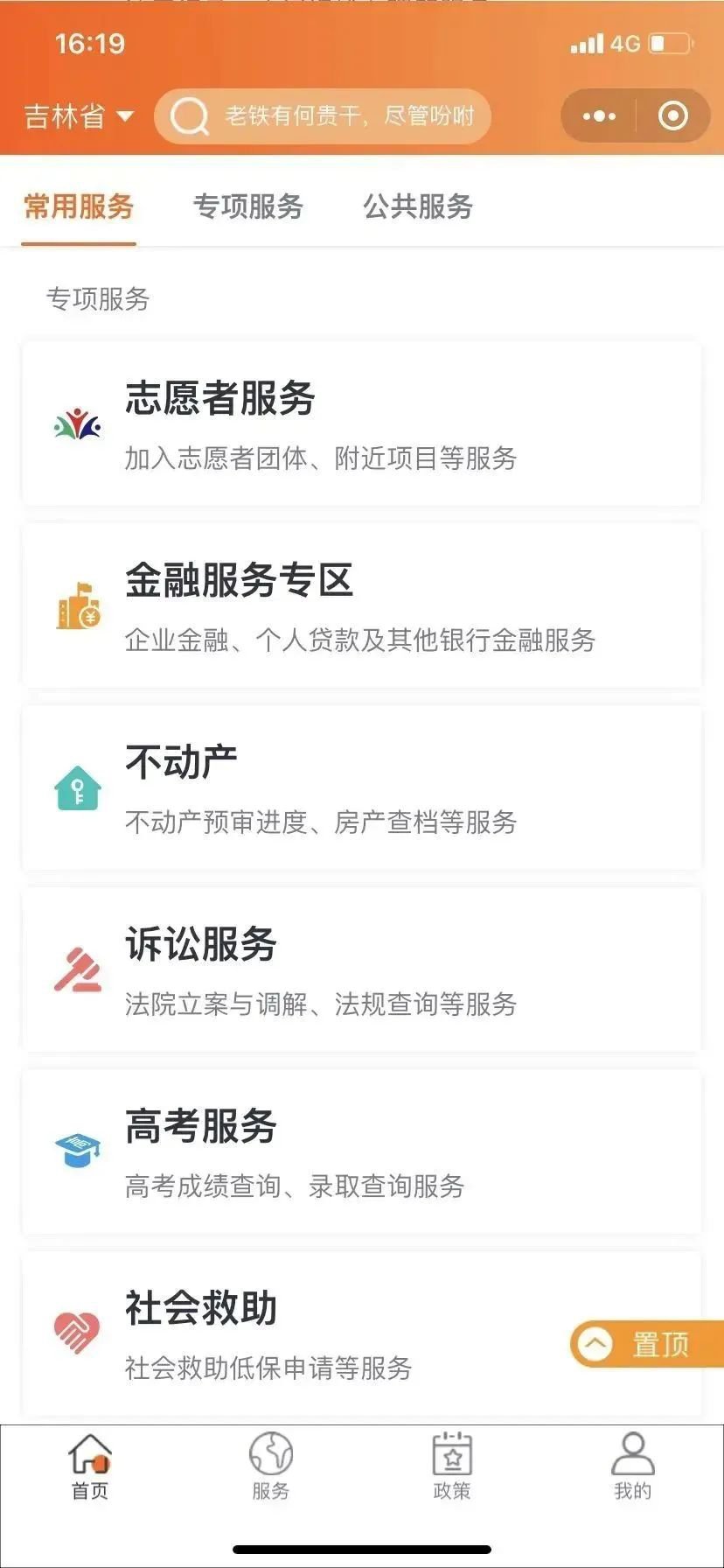The image size is (724, 1568).
Task: Tap the 置顶 back-to-top button
Action: (647, 1344)
